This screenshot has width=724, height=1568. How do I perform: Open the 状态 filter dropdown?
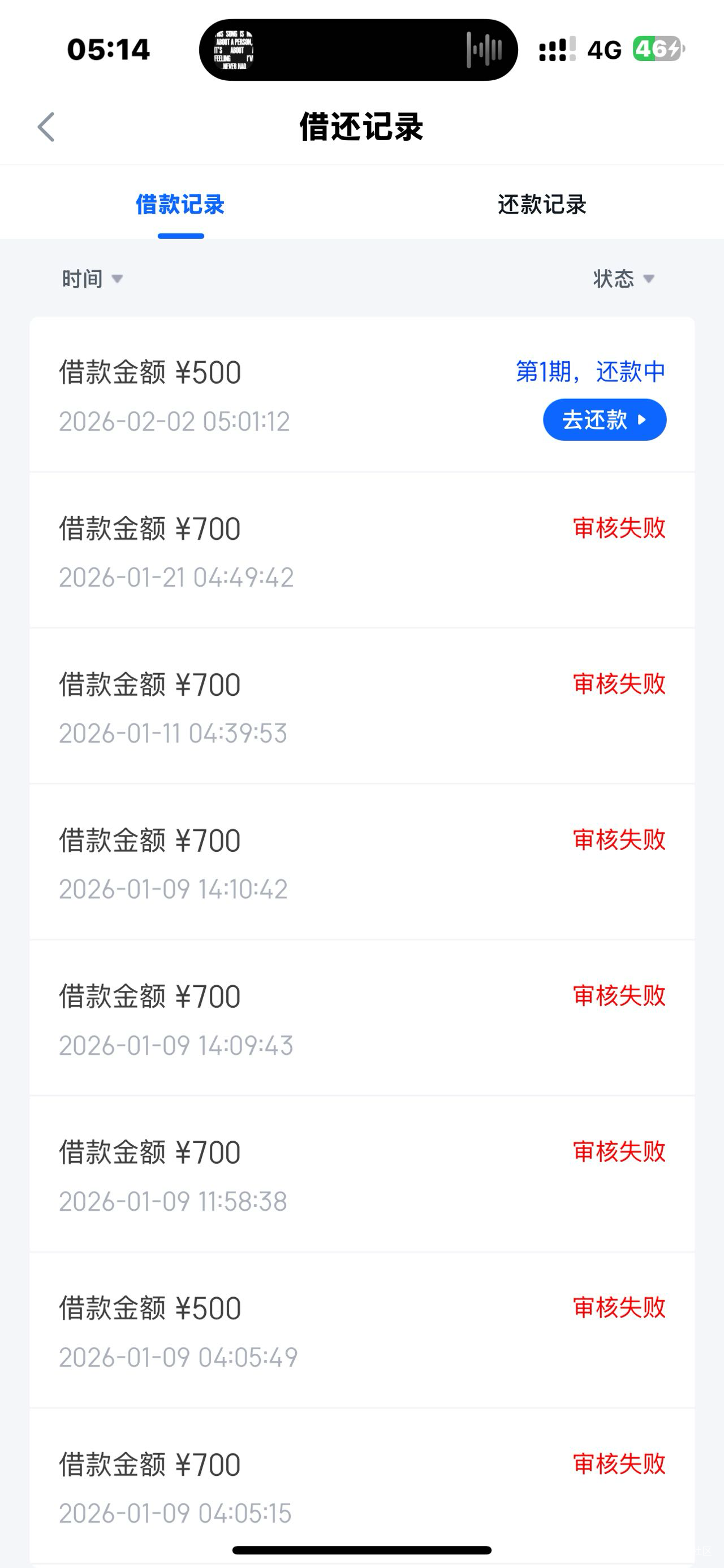coord(623,279)
